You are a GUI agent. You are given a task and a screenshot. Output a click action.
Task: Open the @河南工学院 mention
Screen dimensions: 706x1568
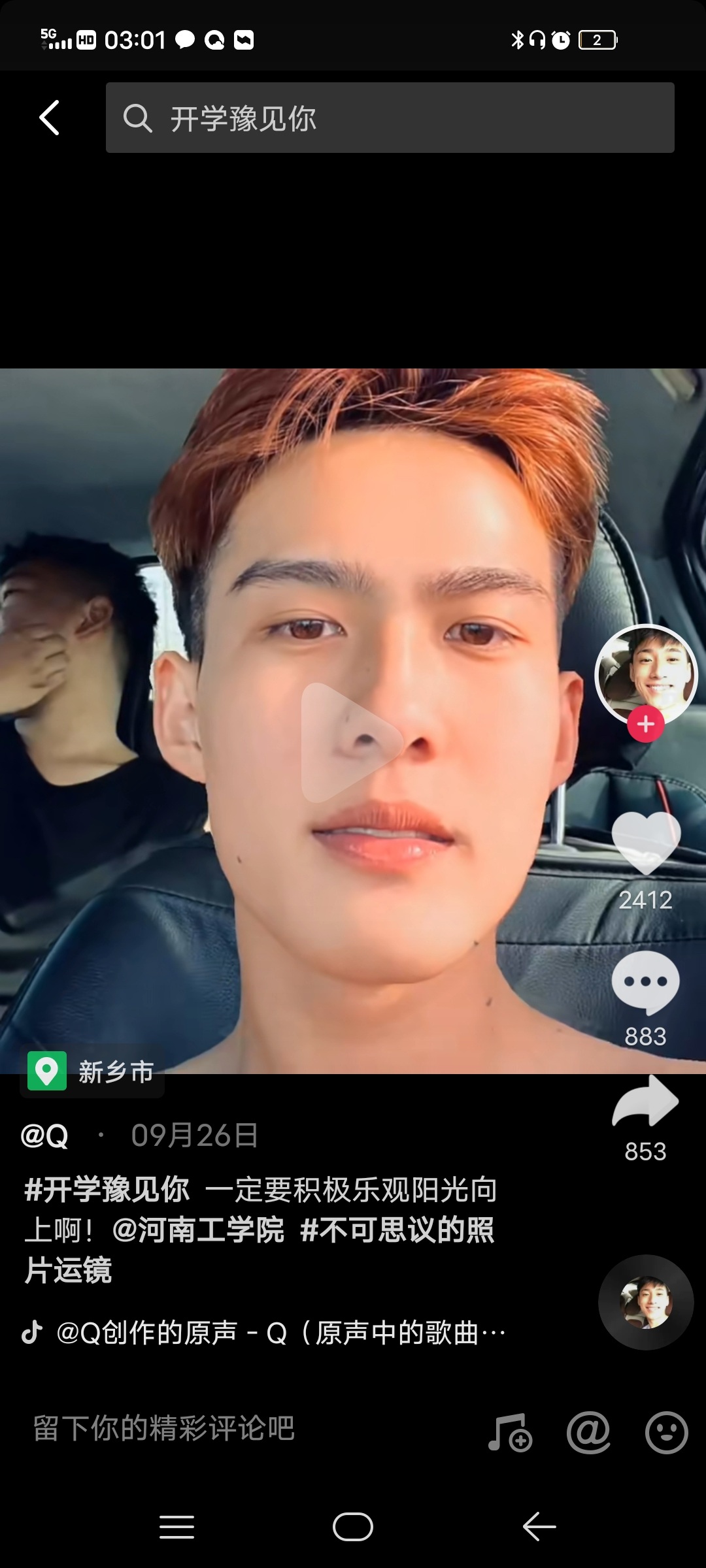[198, 1230]
